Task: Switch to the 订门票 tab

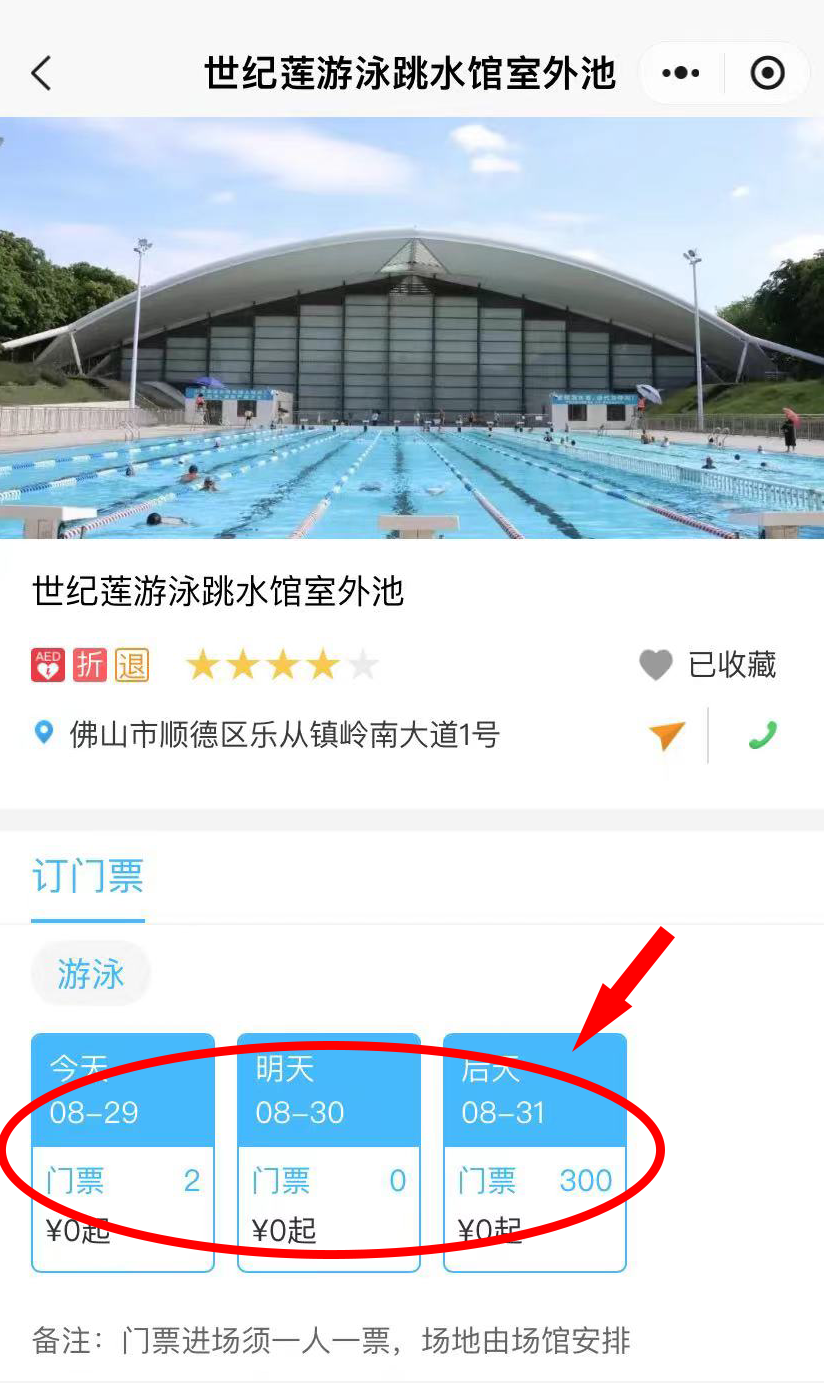Action: pos(88,876)
